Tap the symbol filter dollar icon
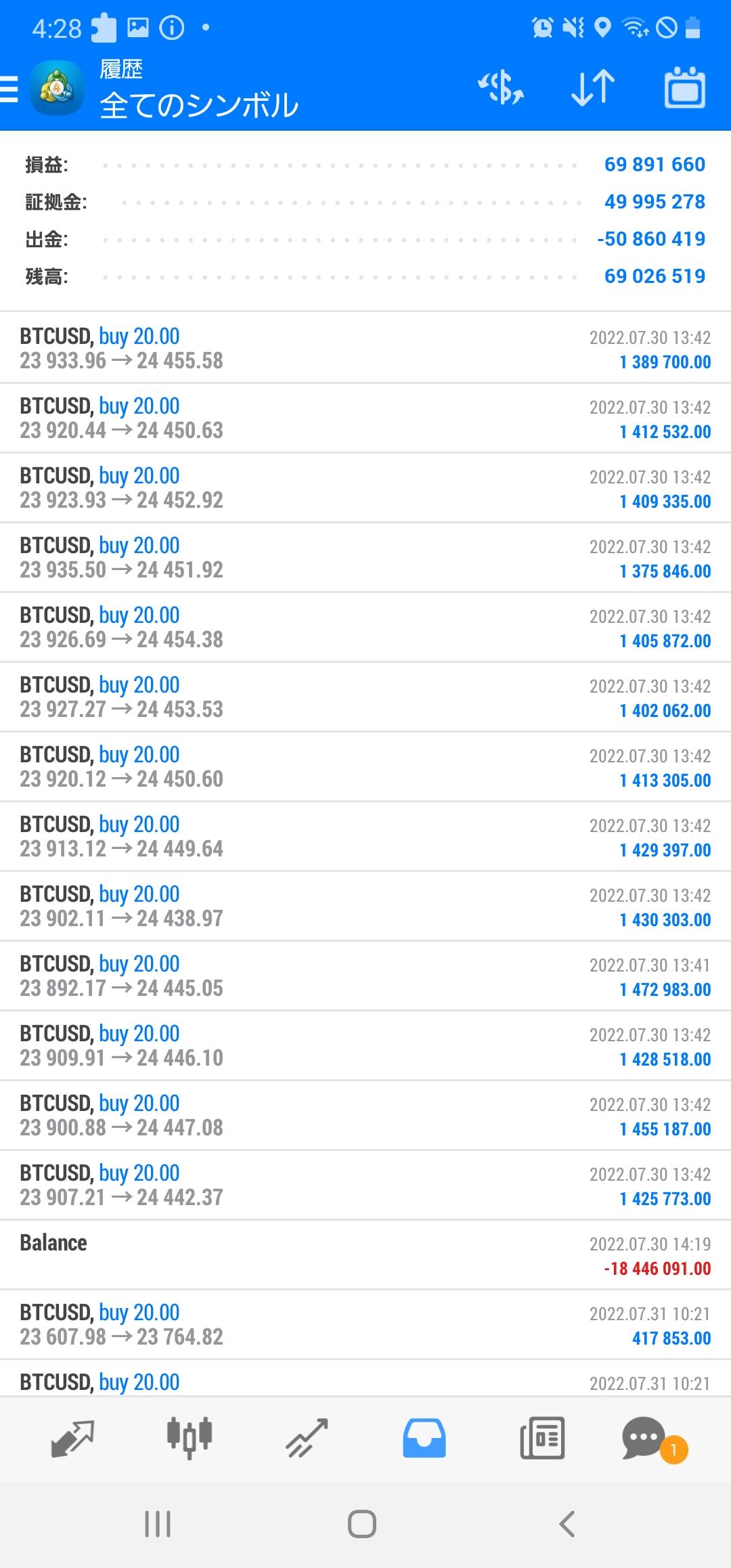731x1568 pixels. [x=501, y=88]
